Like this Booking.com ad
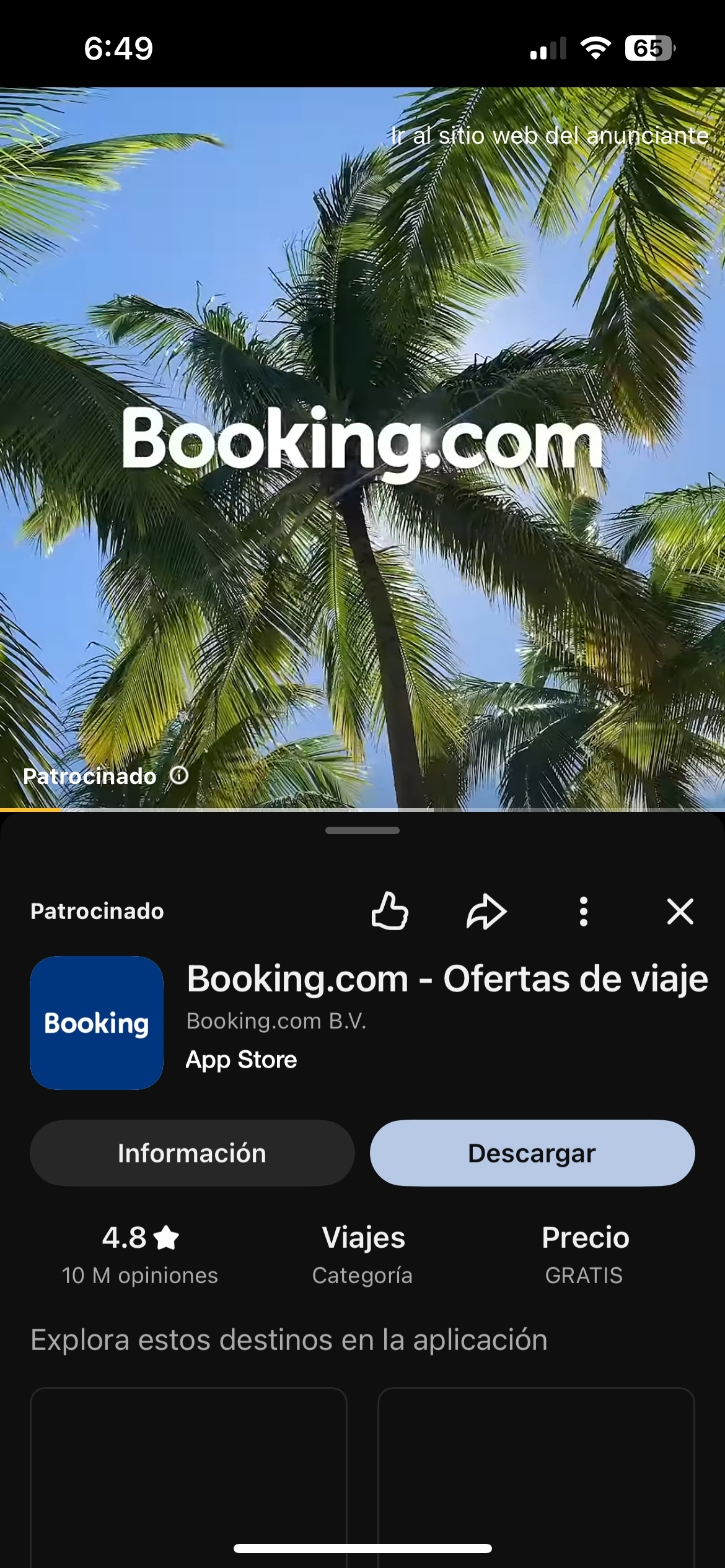 pos(390,912)
